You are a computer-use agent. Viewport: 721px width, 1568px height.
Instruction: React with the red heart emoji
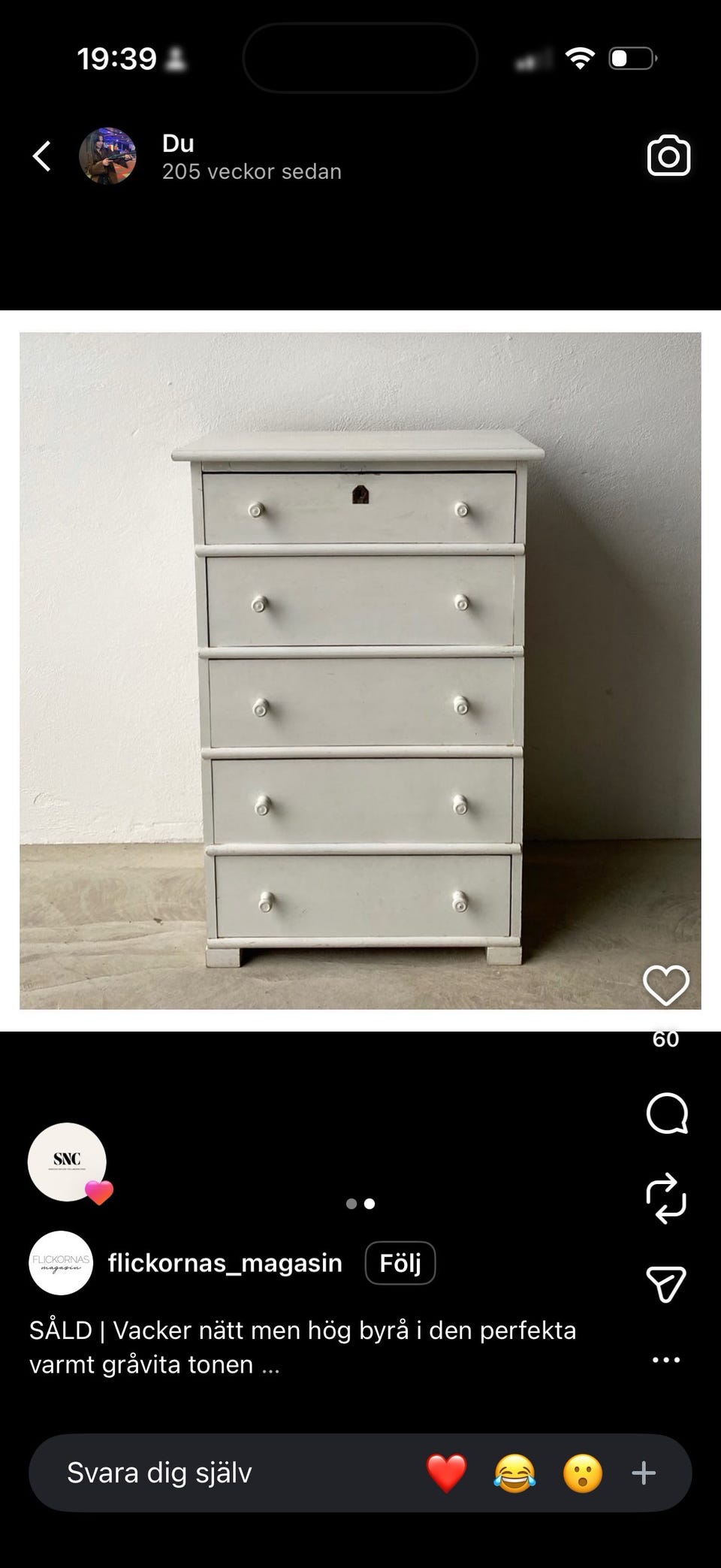[446, 1472]
